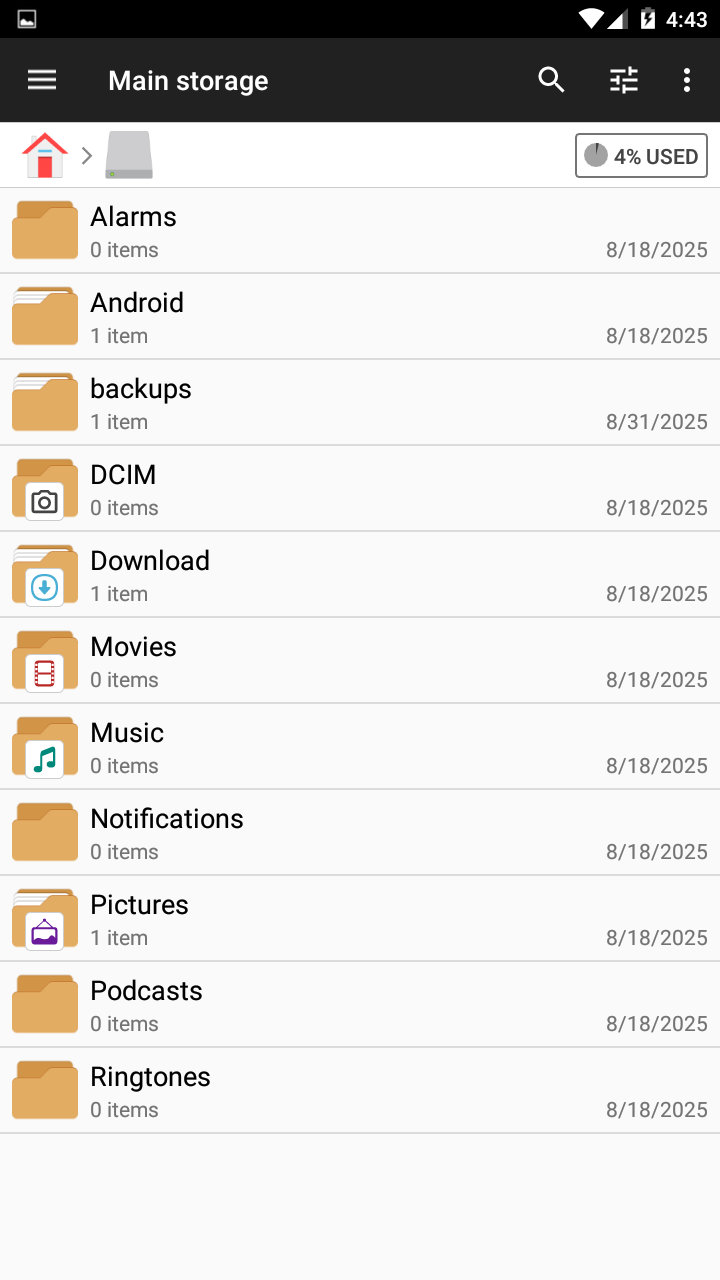The width and height of the screenshot is (720, 1280).
Task: Tap the storage drive breadcrumb icon
Action: pyautogui.click(x=129, y=156)
